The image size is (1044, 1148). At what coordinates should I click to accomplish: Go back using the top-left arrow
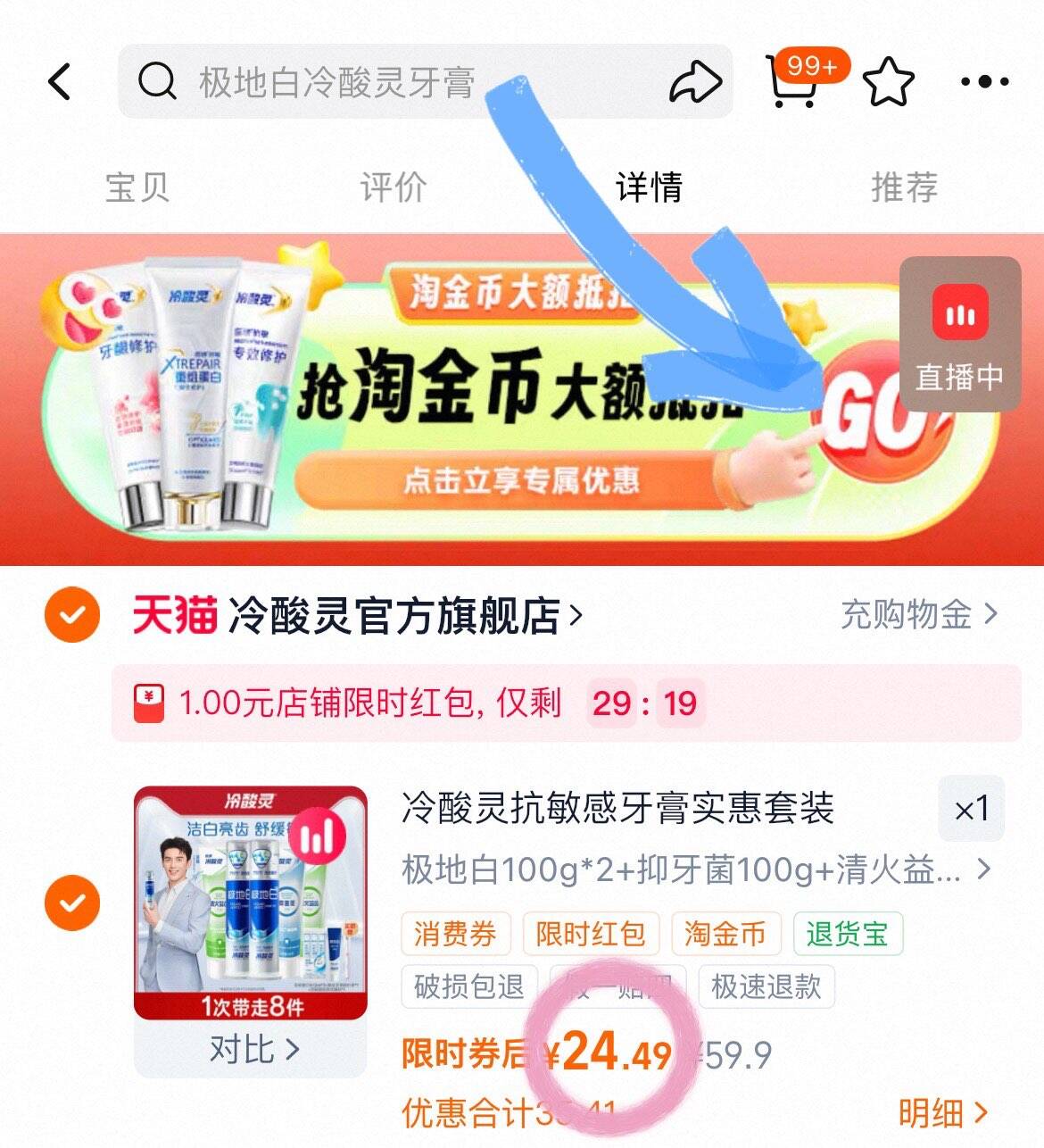pos(60,82)
